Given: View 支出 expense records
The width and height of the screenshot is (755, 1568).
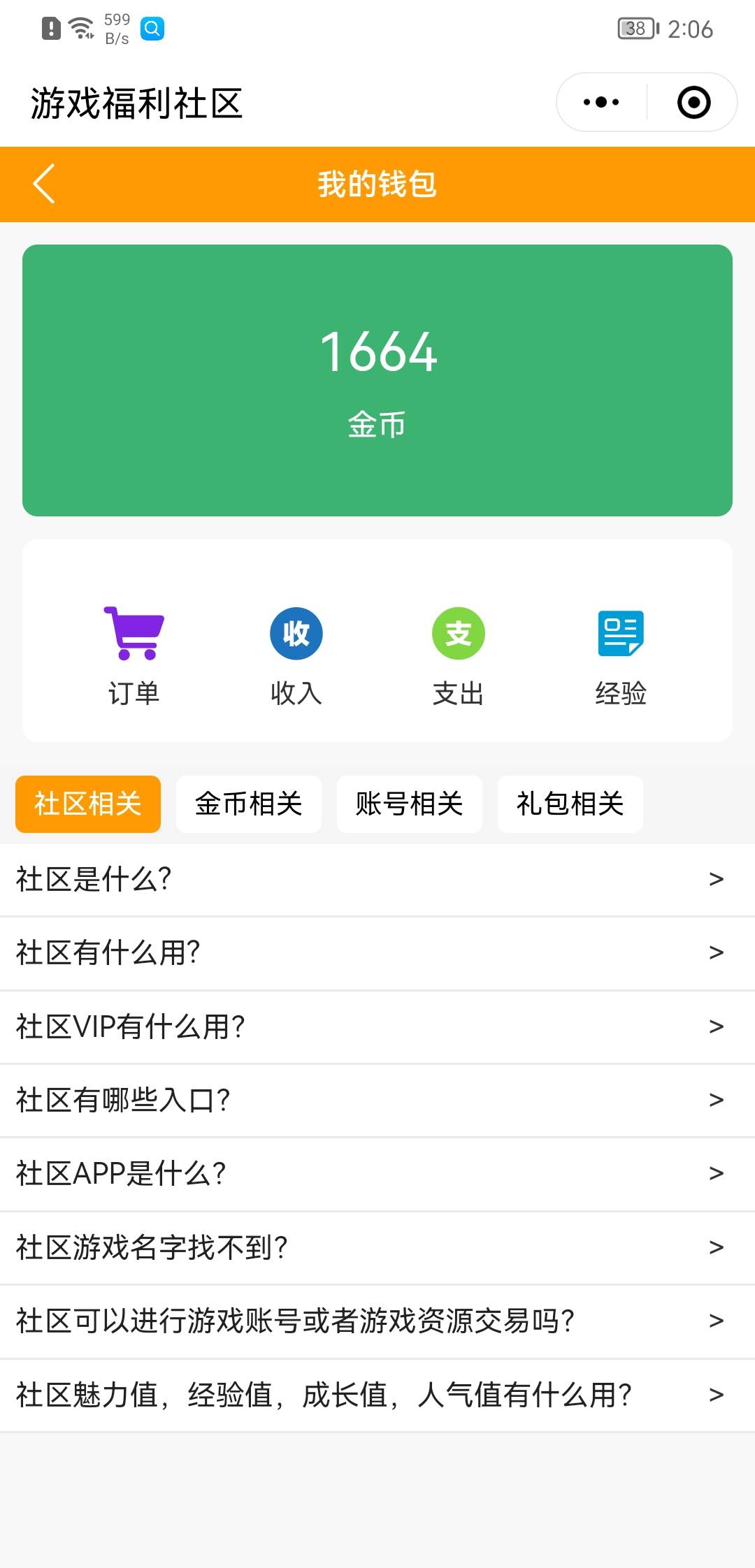Looking at the screenshot, I should (x=459, y=655).
